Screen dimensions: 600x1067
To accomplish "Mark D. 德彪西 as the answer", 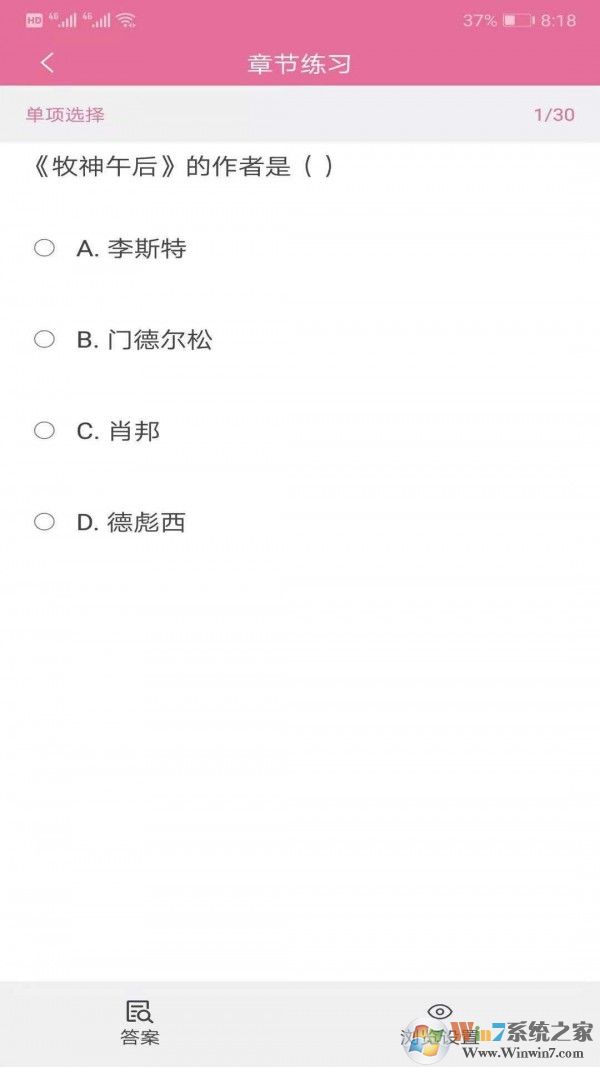I will [x=45, y=522].
